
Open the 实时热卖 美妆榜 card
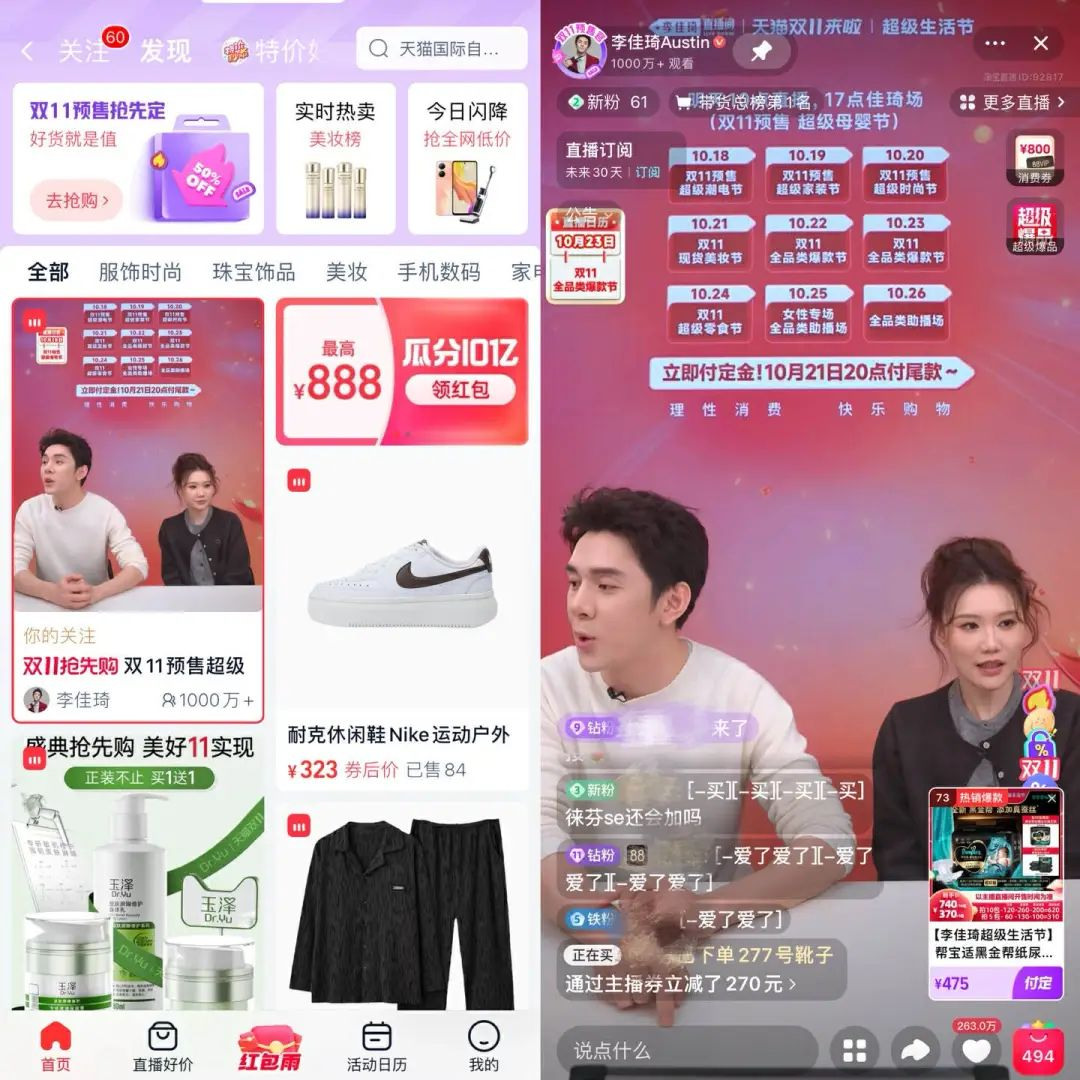pyautogui.click(x=335, y=158)
